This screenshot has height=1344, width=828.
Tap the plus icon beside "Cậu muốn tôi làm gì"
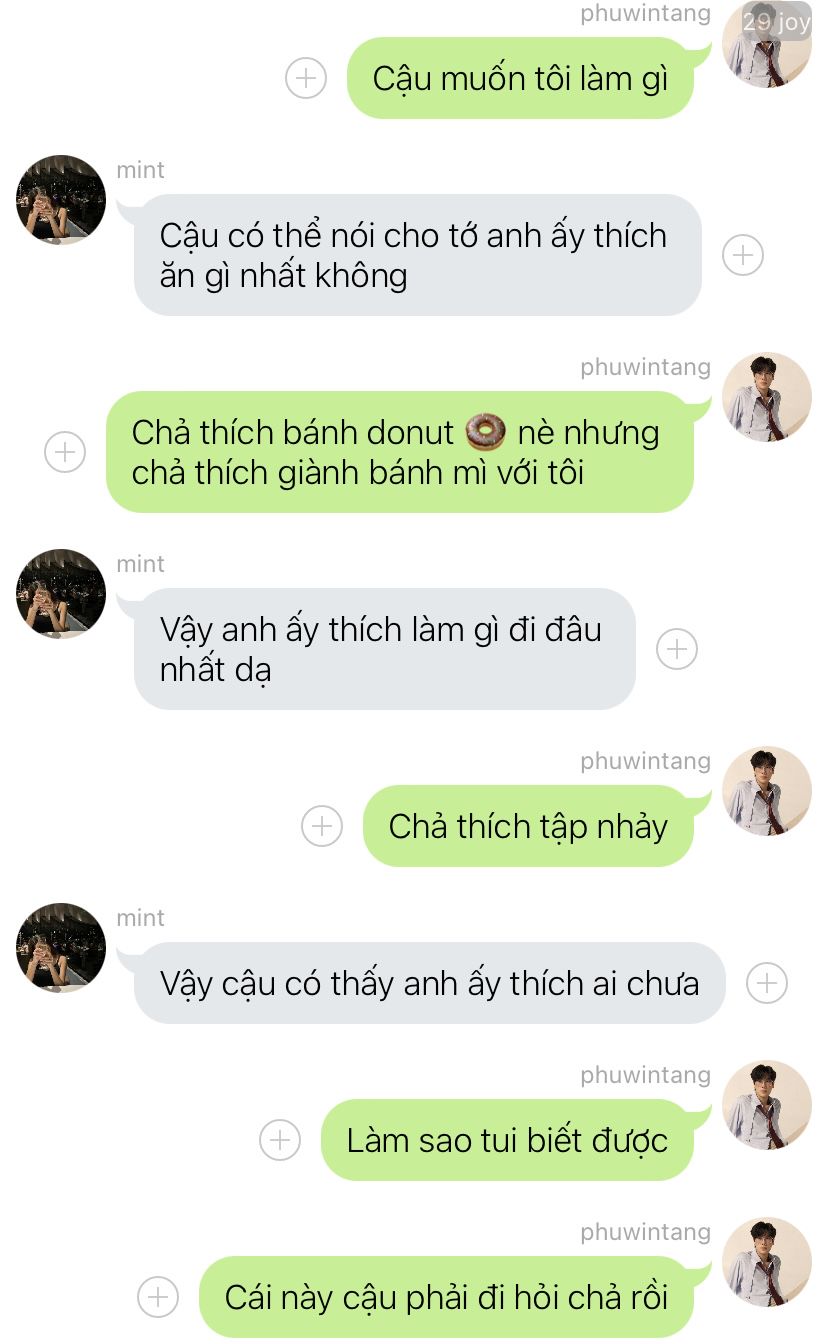(x=306, y=77)
